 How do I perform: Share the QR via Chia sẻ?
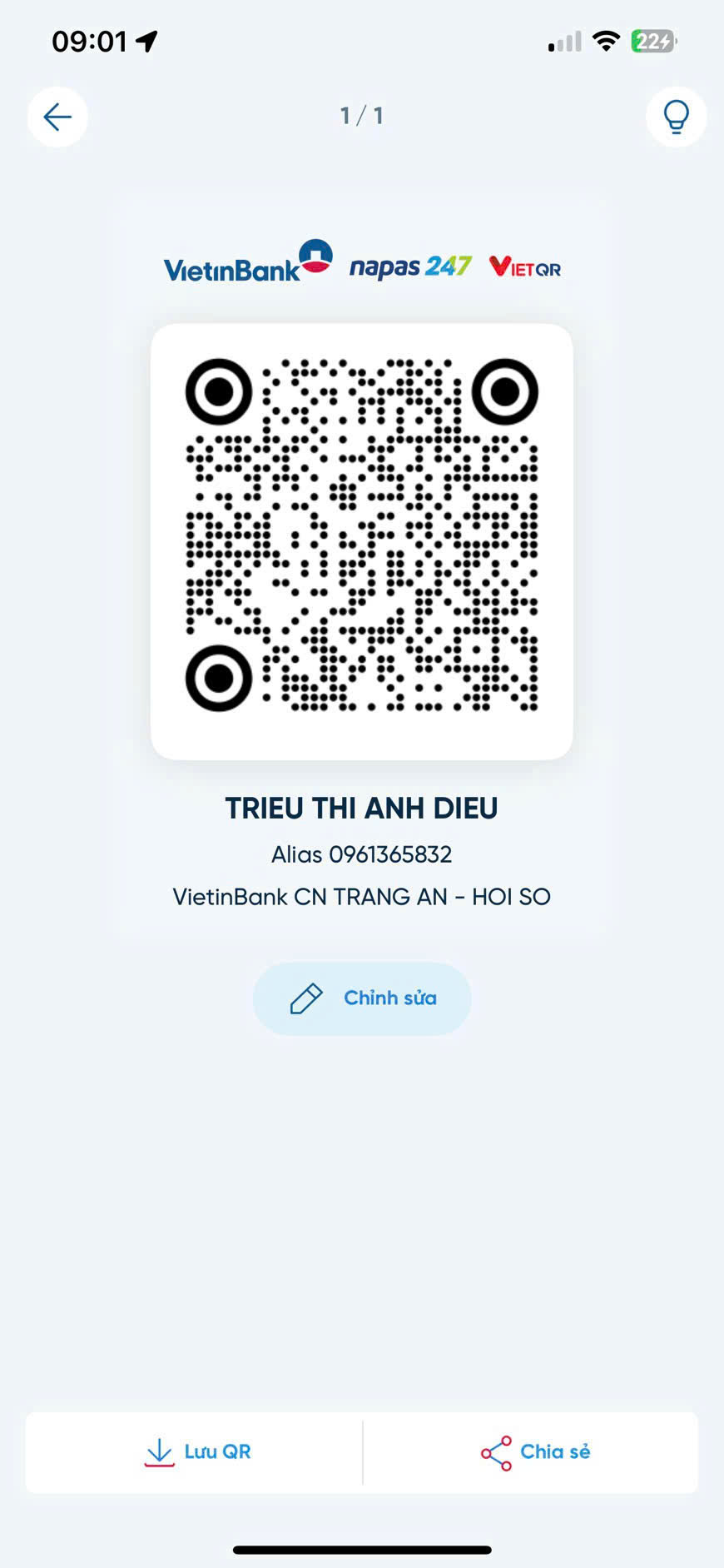pyautogui.click(x=535, y=1451)
